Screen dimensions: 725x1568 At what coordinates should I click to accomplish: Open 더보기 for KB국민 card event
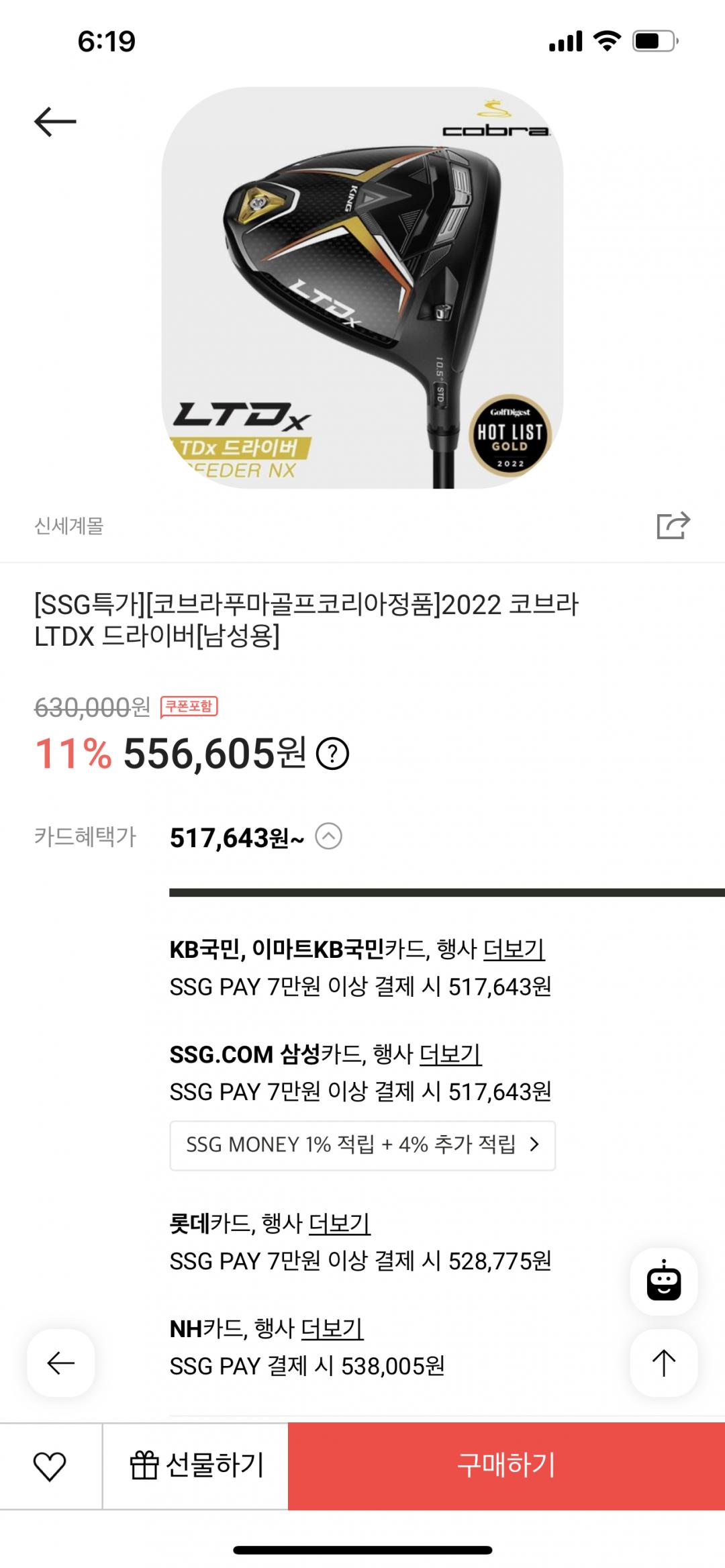514,949
